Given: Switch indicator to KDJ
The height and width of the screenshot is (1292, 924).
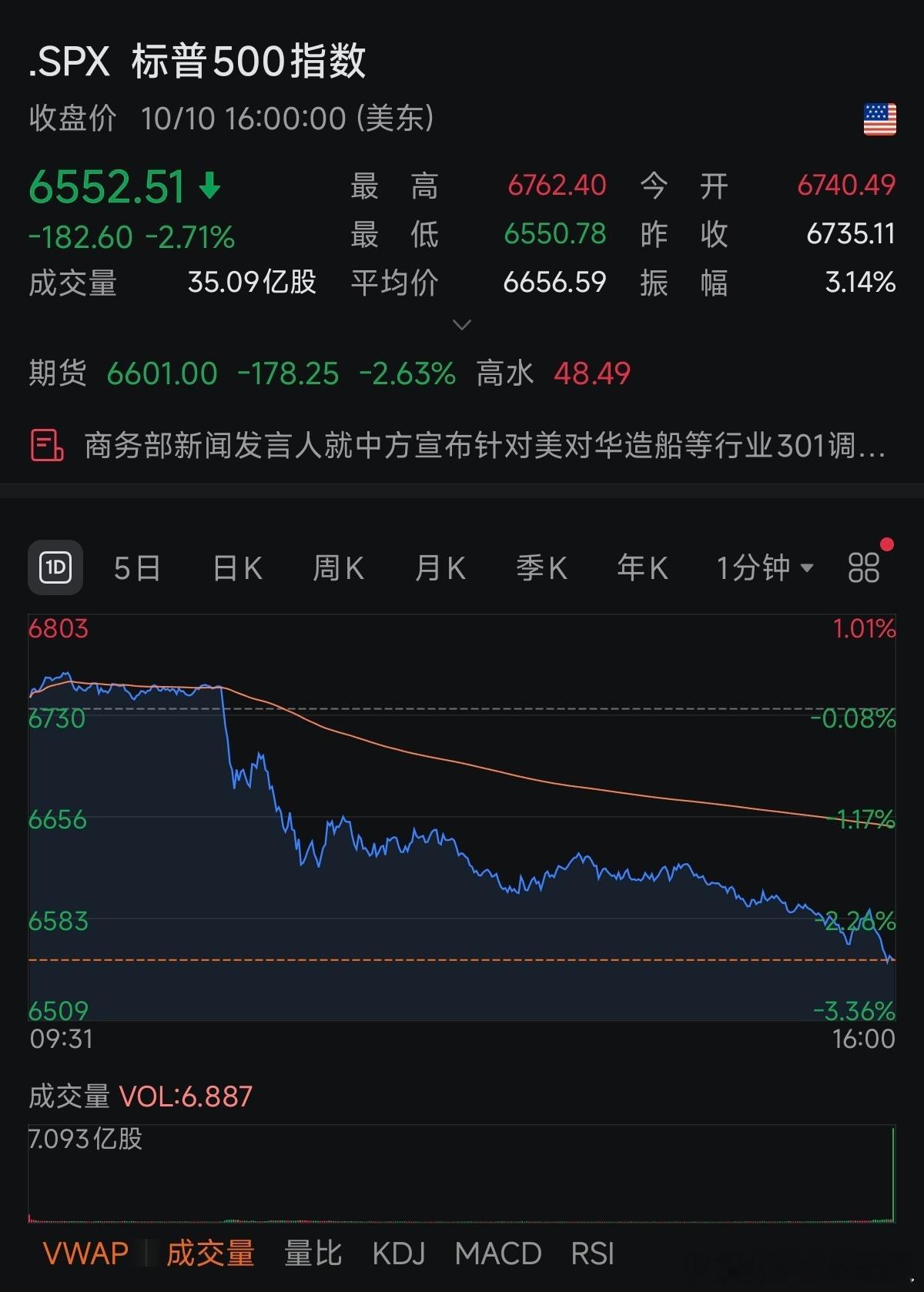Looking at the screenshot, I should coord(399,1254).
